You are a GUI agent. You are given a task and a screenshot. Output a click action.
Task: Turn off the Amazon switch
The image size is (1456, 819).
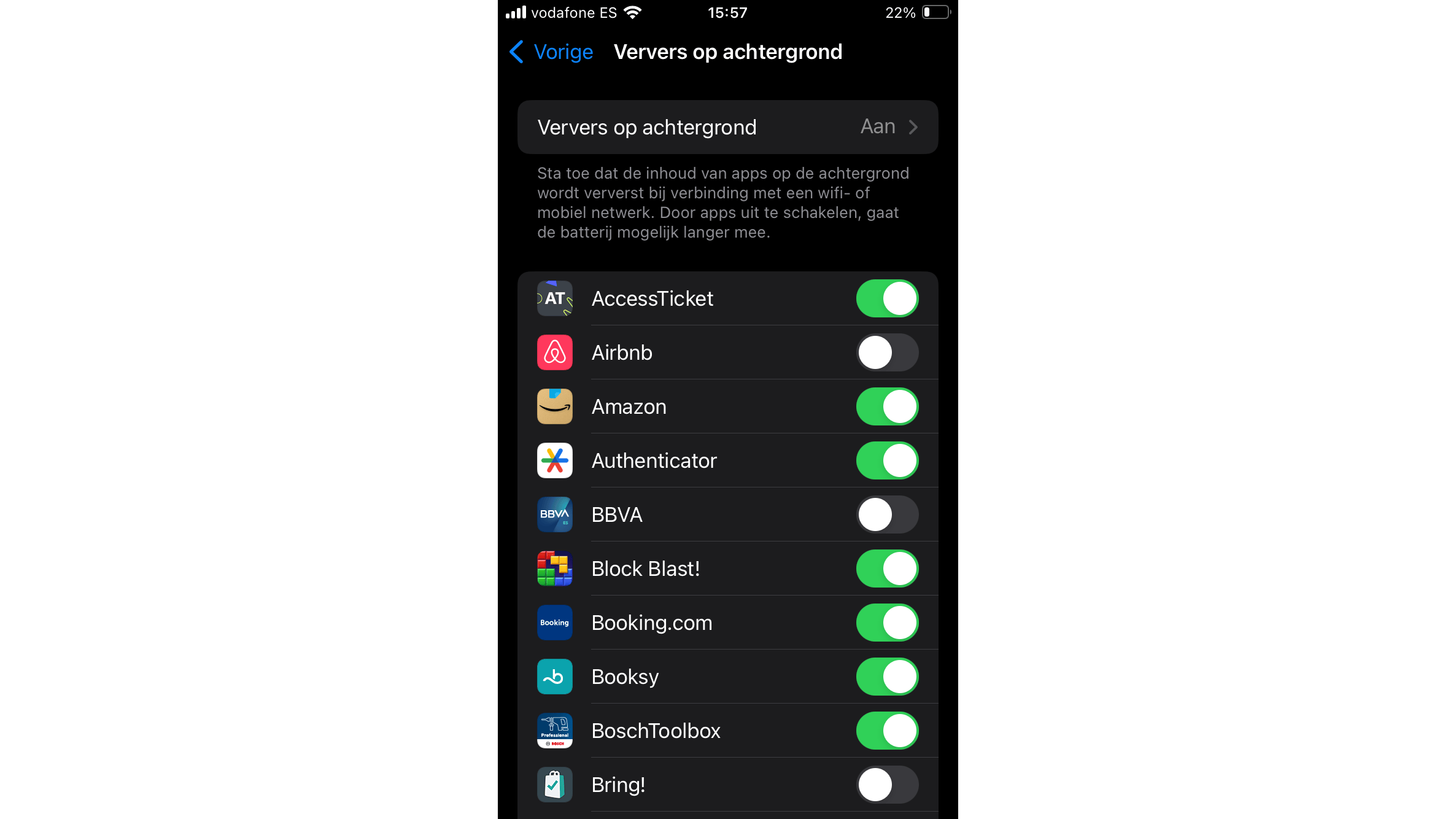(887, 407)
